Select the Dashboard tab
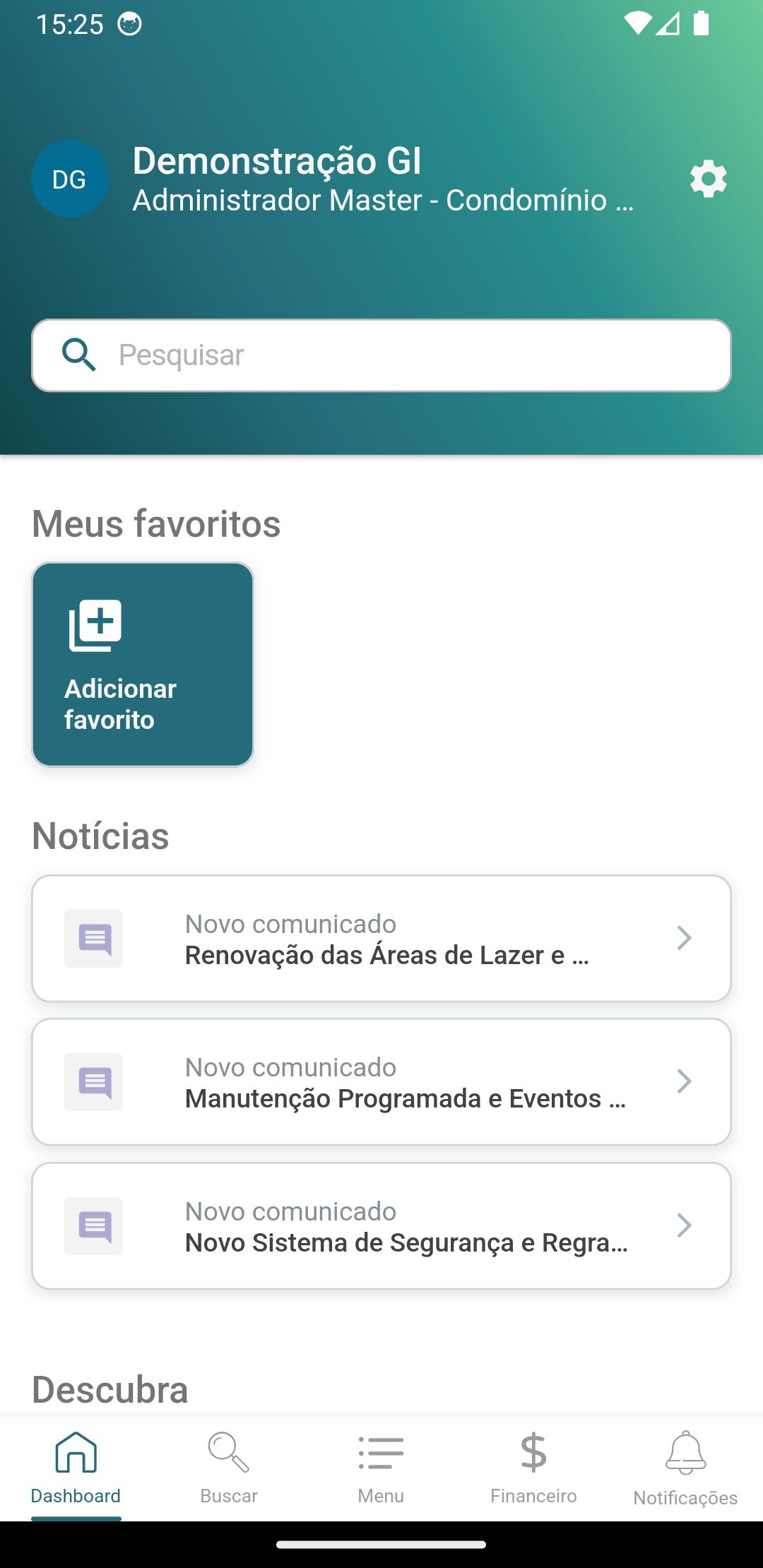 point(76,1469)
